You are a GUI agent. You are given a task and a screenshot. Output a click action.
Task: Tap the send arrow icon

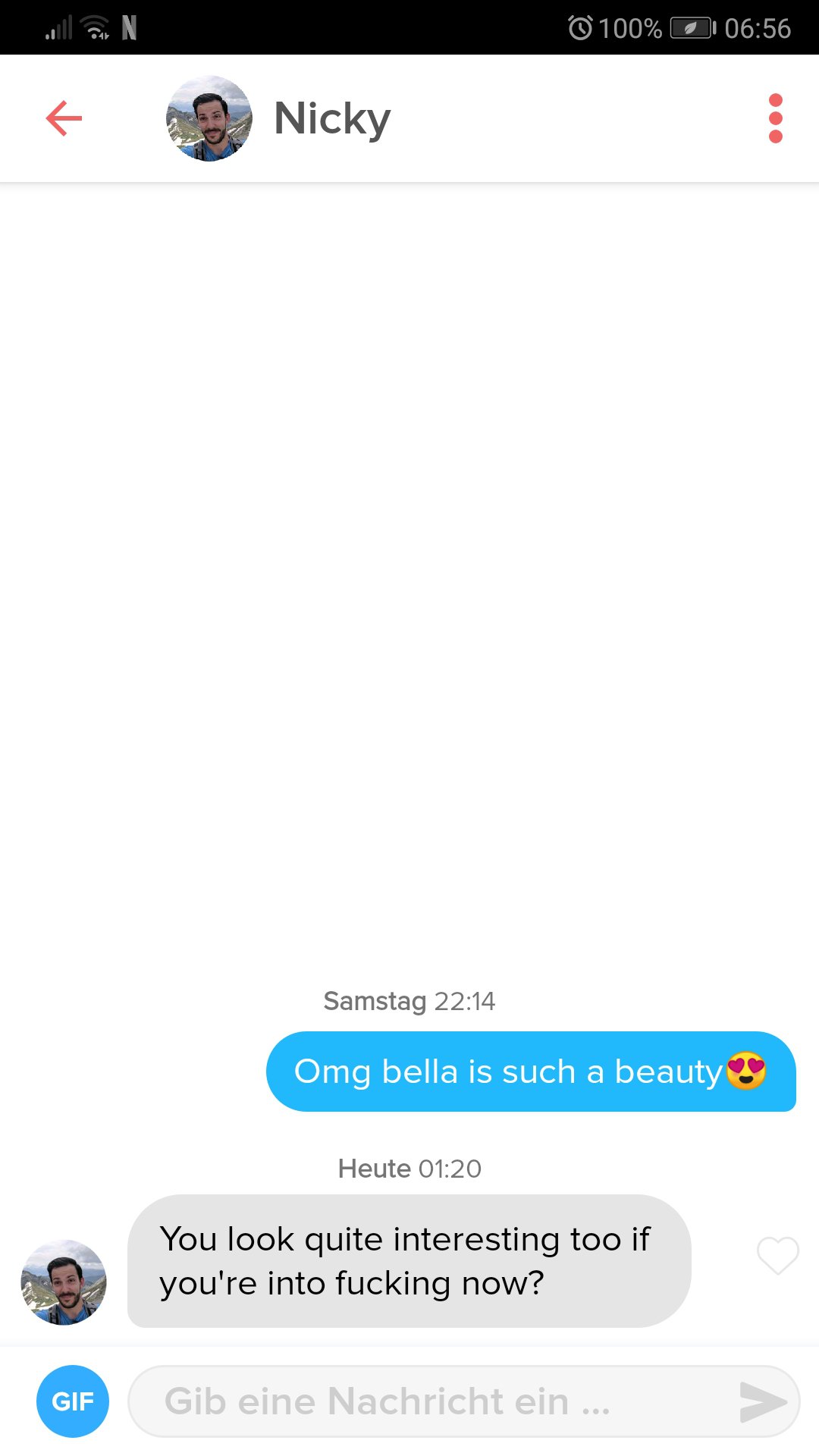pos(762,1401)
